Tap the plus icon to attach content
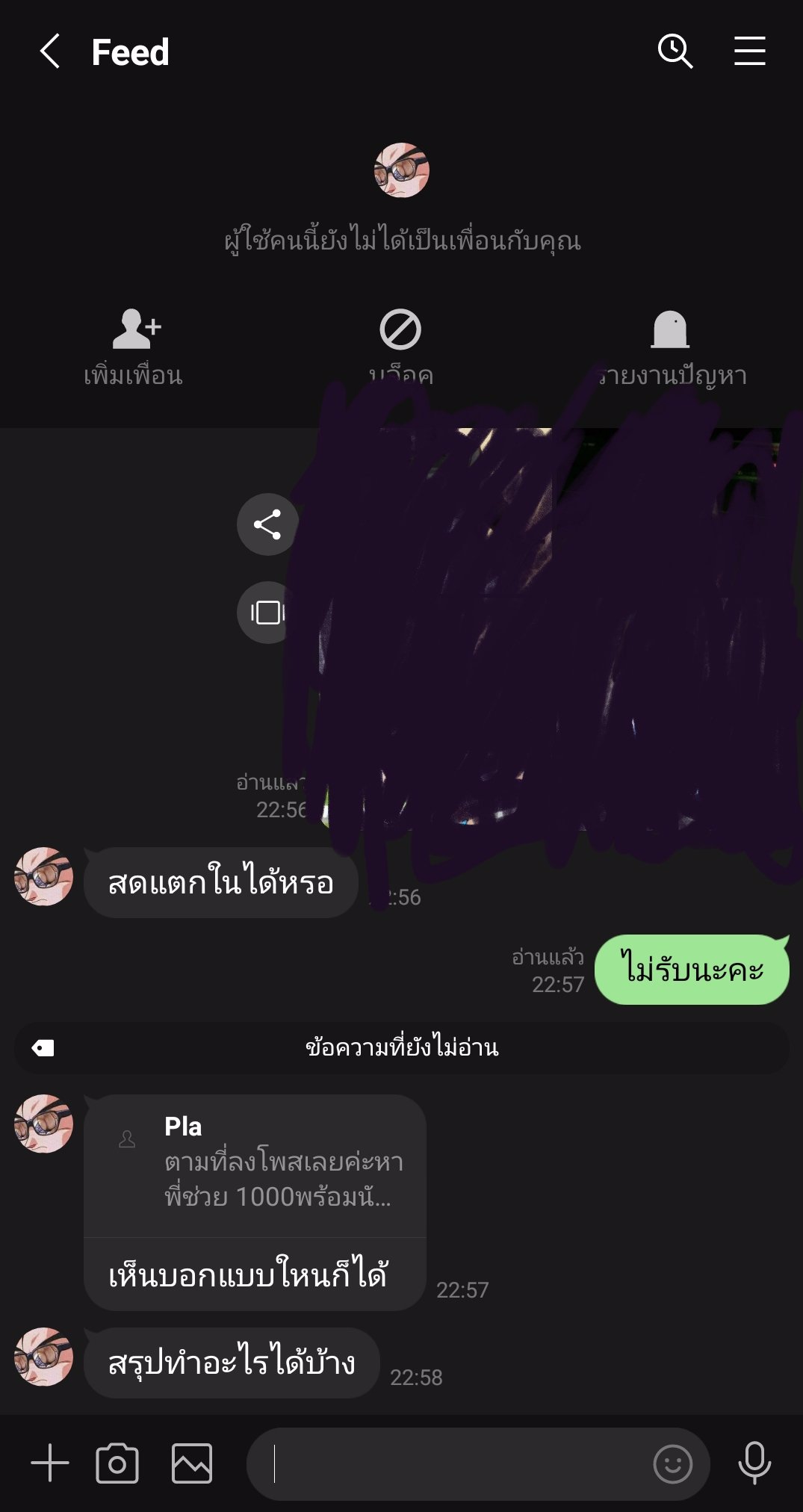The width and height of the screenshot is (803, 1512). click(x=48, y=1464)
